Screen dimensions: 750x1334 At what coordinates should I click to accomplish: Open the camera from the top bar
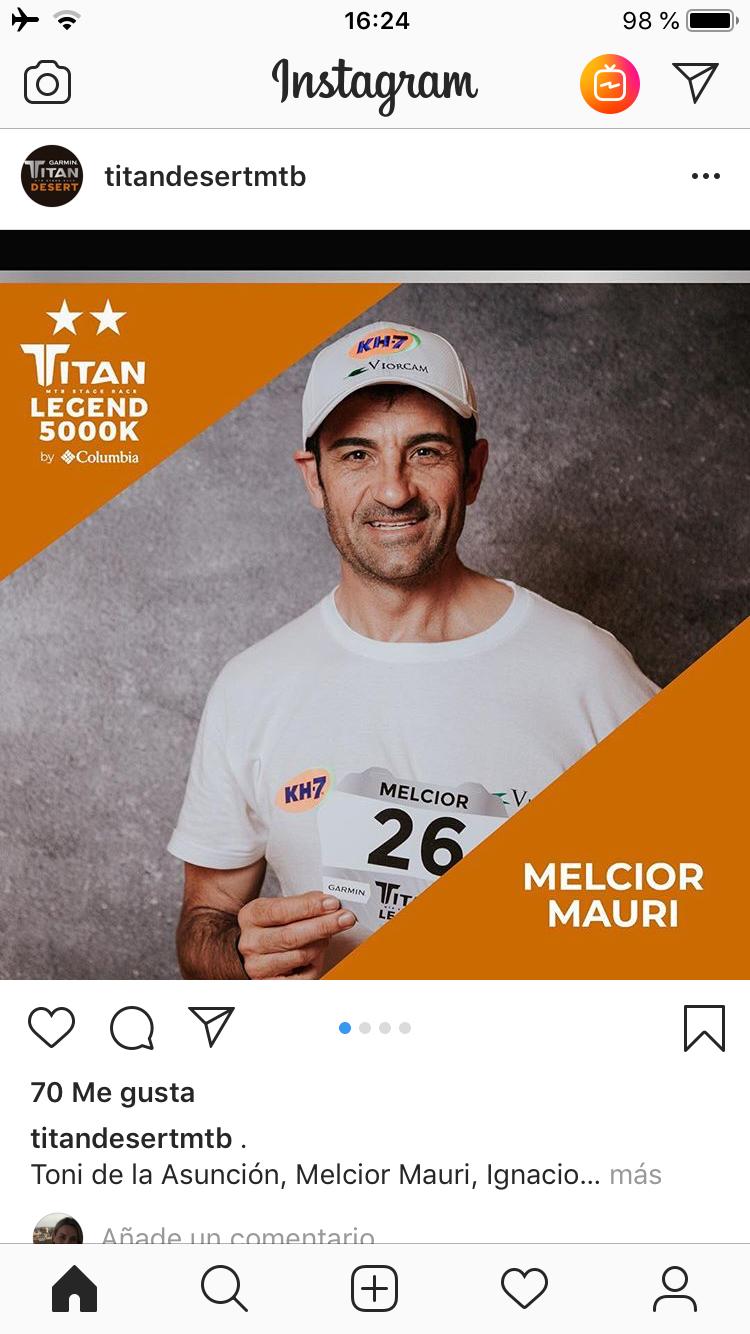tap(47, 83)
